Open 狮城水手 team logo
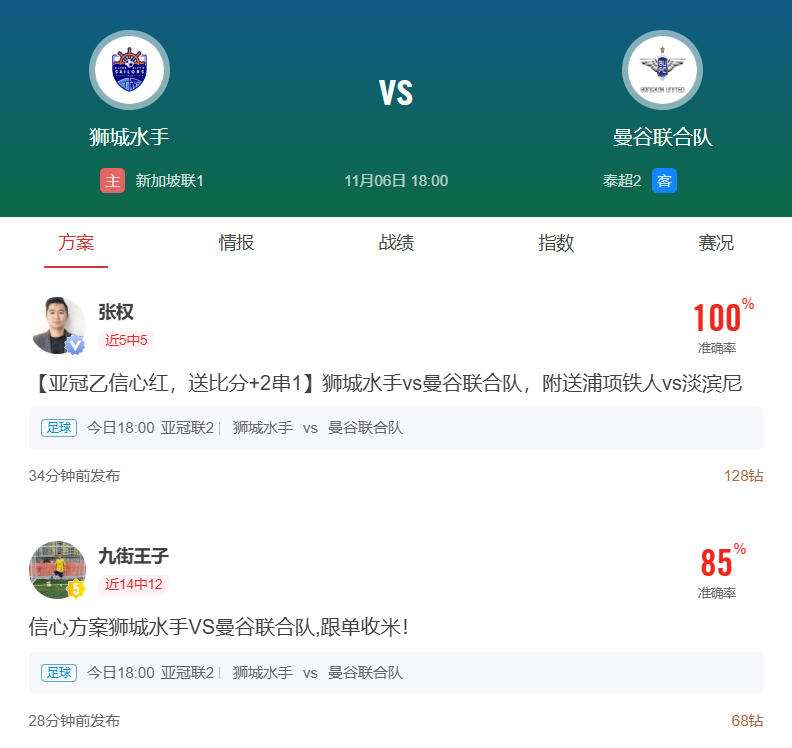The image size is (792, 748). point(129,70)
